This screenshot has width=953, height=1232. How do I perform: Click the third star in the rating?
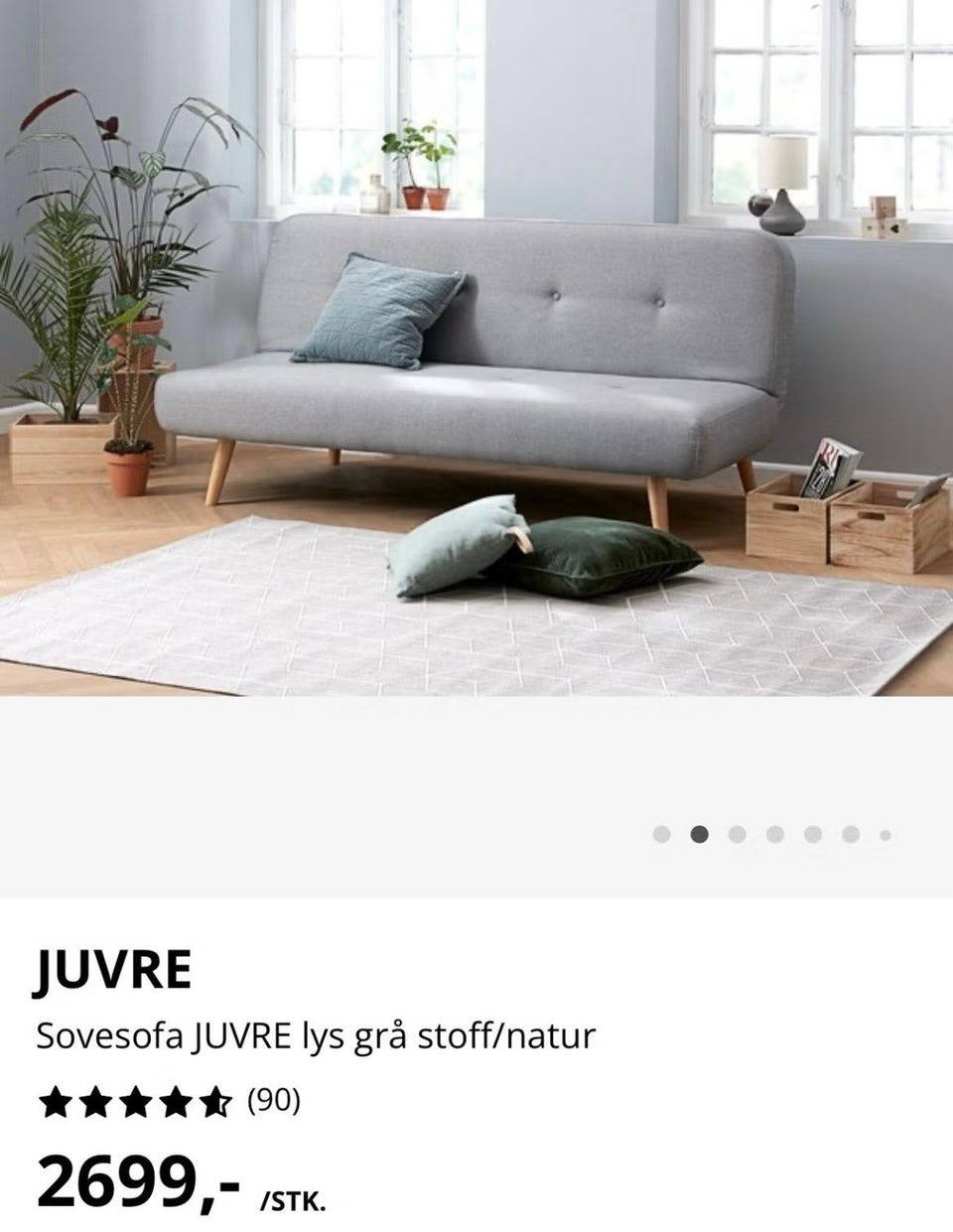(134, 1100)
